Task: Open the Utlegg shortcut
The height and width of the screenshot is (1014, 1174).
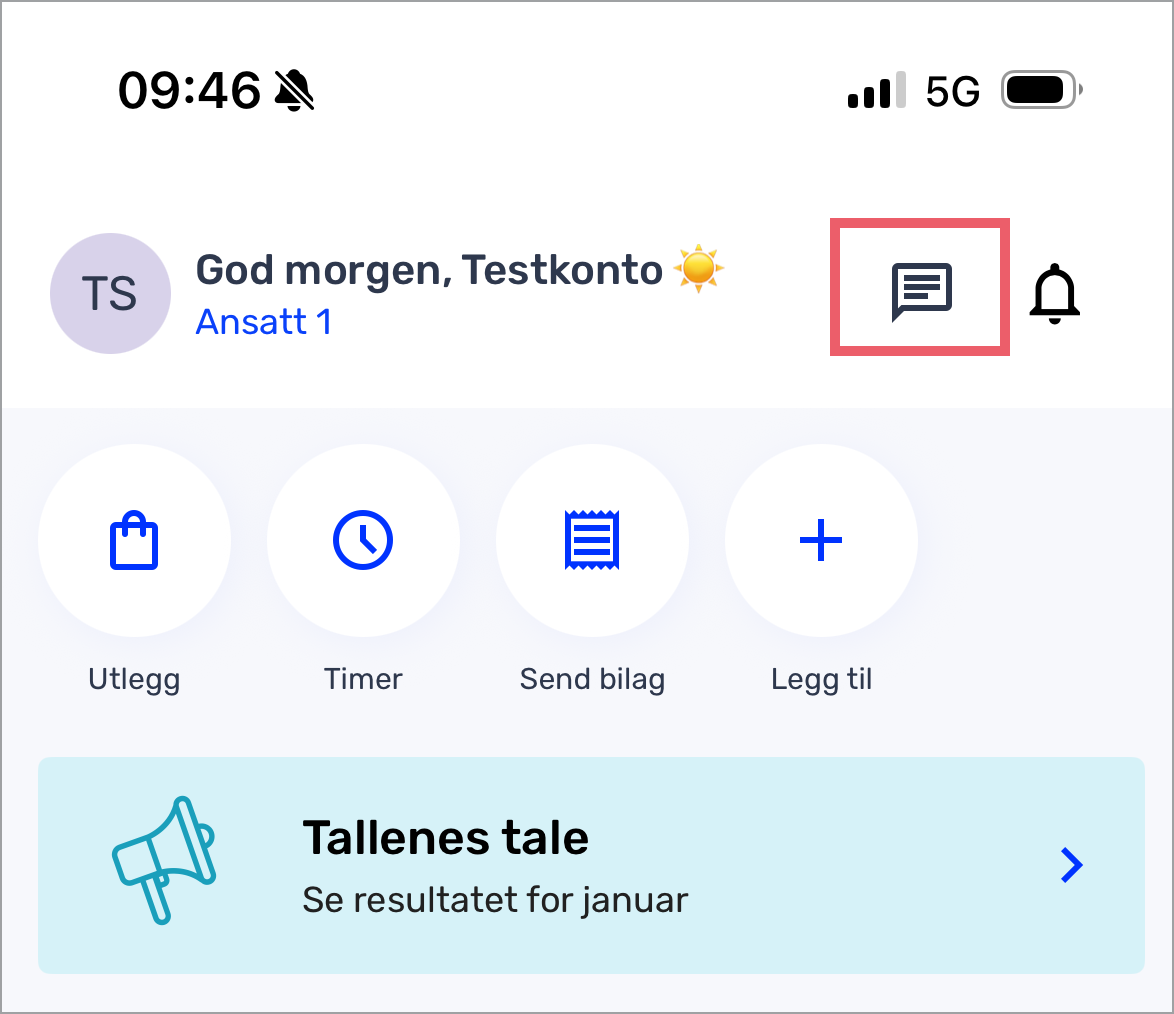Action: pyautogui.click(x=134, y=541)
